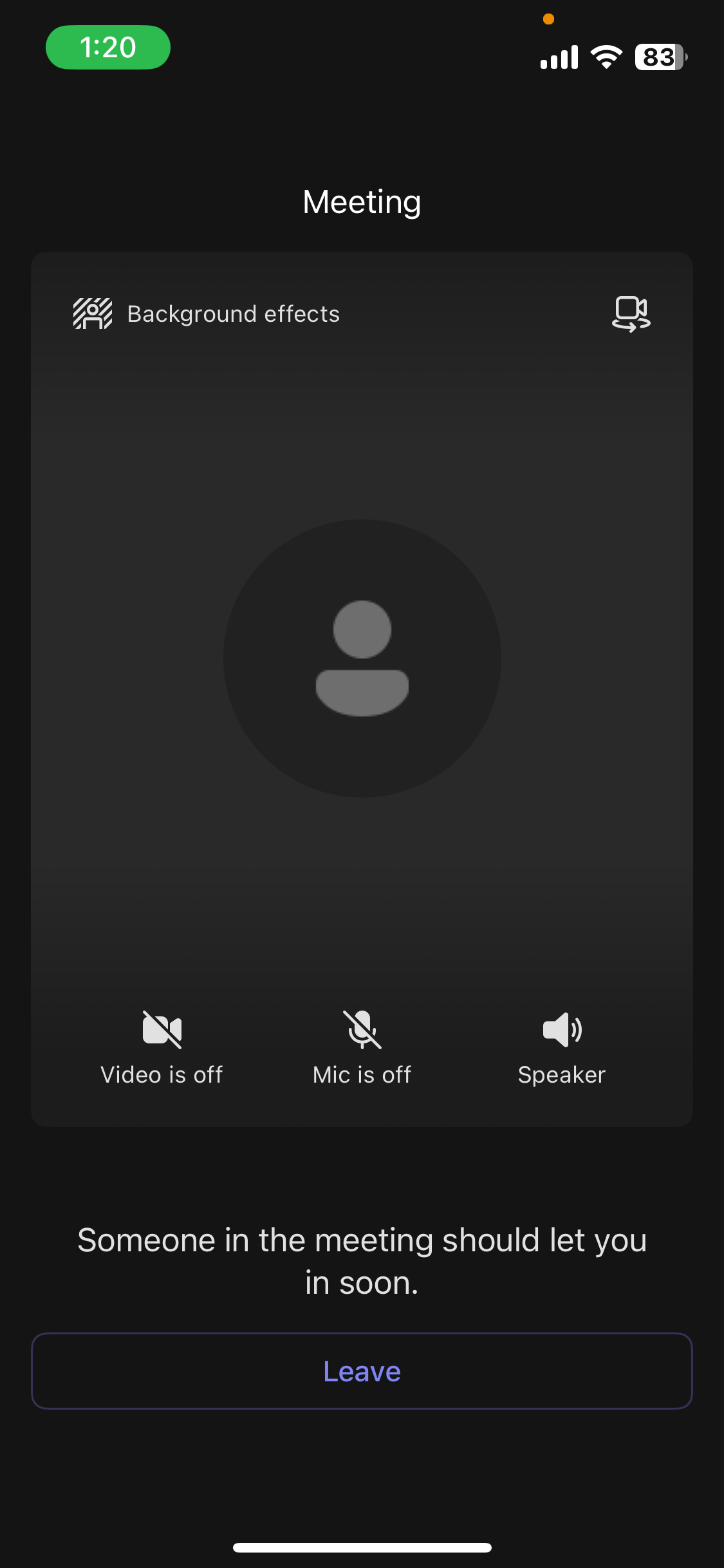Viewport: 724px width, 1568px height.
Task: Flip the camera using the switch-camera icon
Action: click(x=631, y=314)
